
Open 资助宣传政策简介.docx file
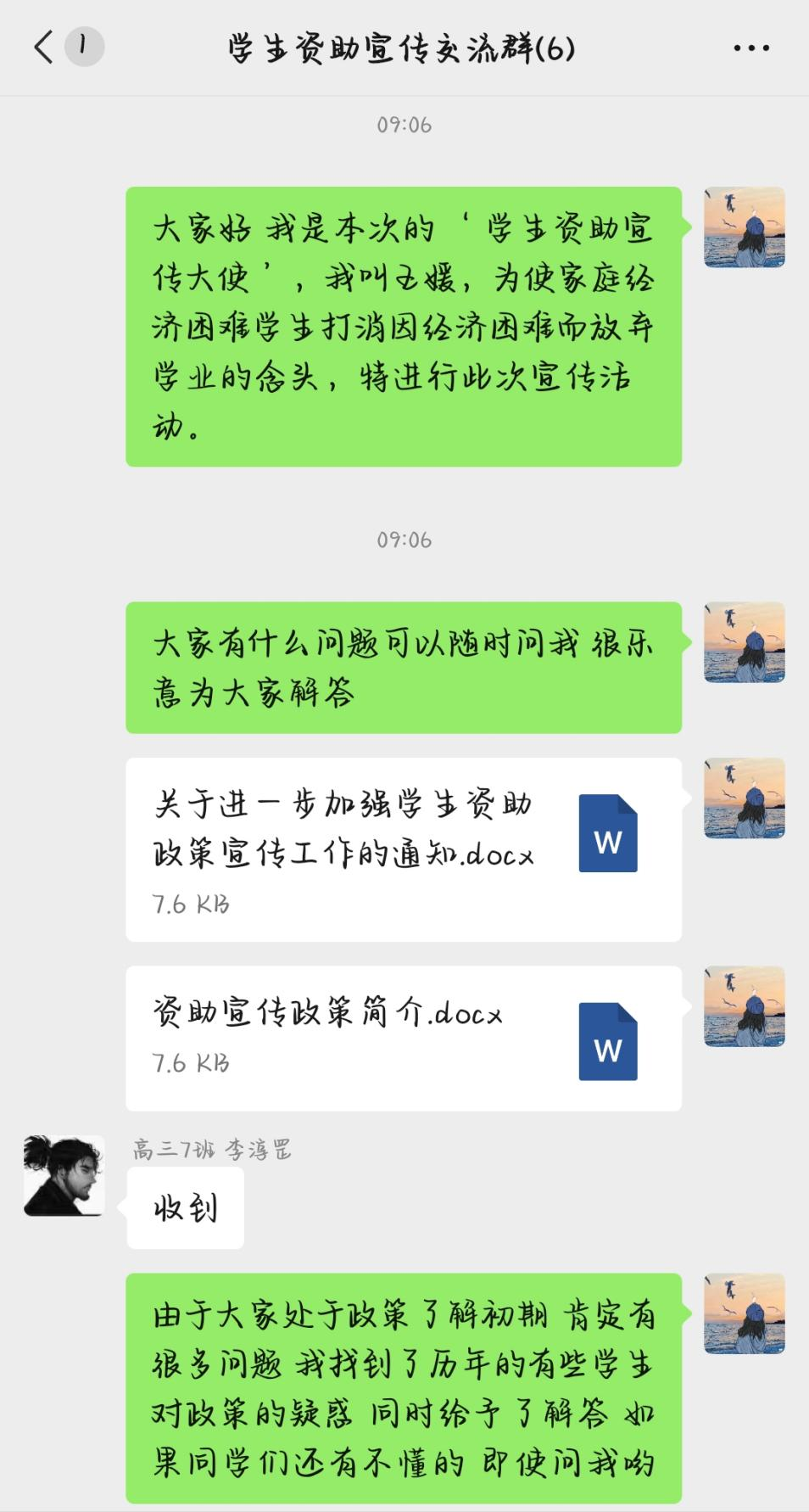pyautogui.click(x=404, y=1039)
